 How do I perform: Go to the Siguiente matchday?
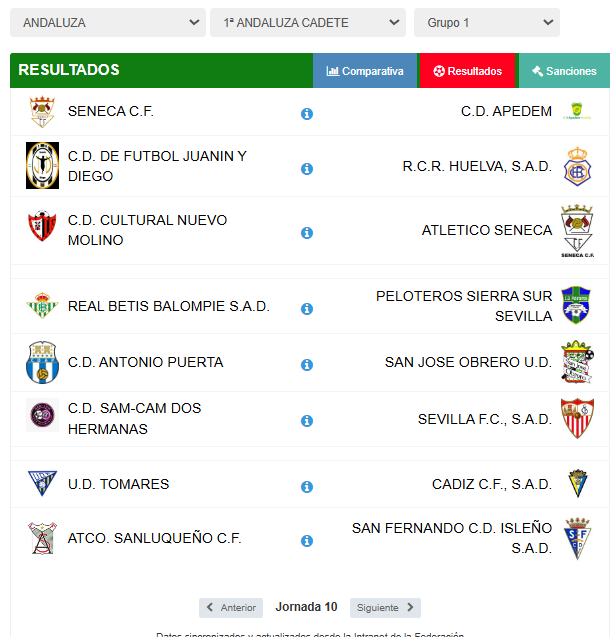click(x=385, y=607)
